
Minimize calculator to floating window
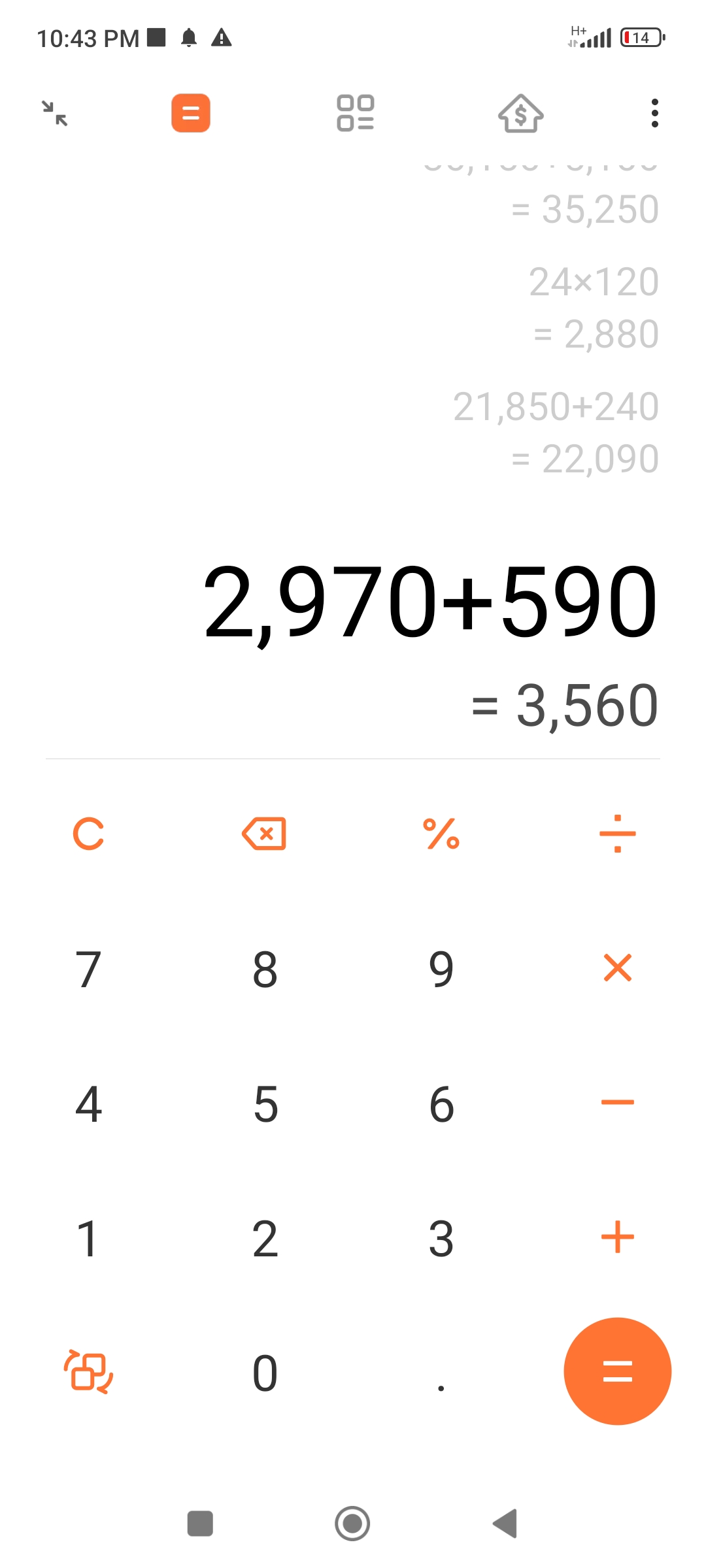pos(55,113)
